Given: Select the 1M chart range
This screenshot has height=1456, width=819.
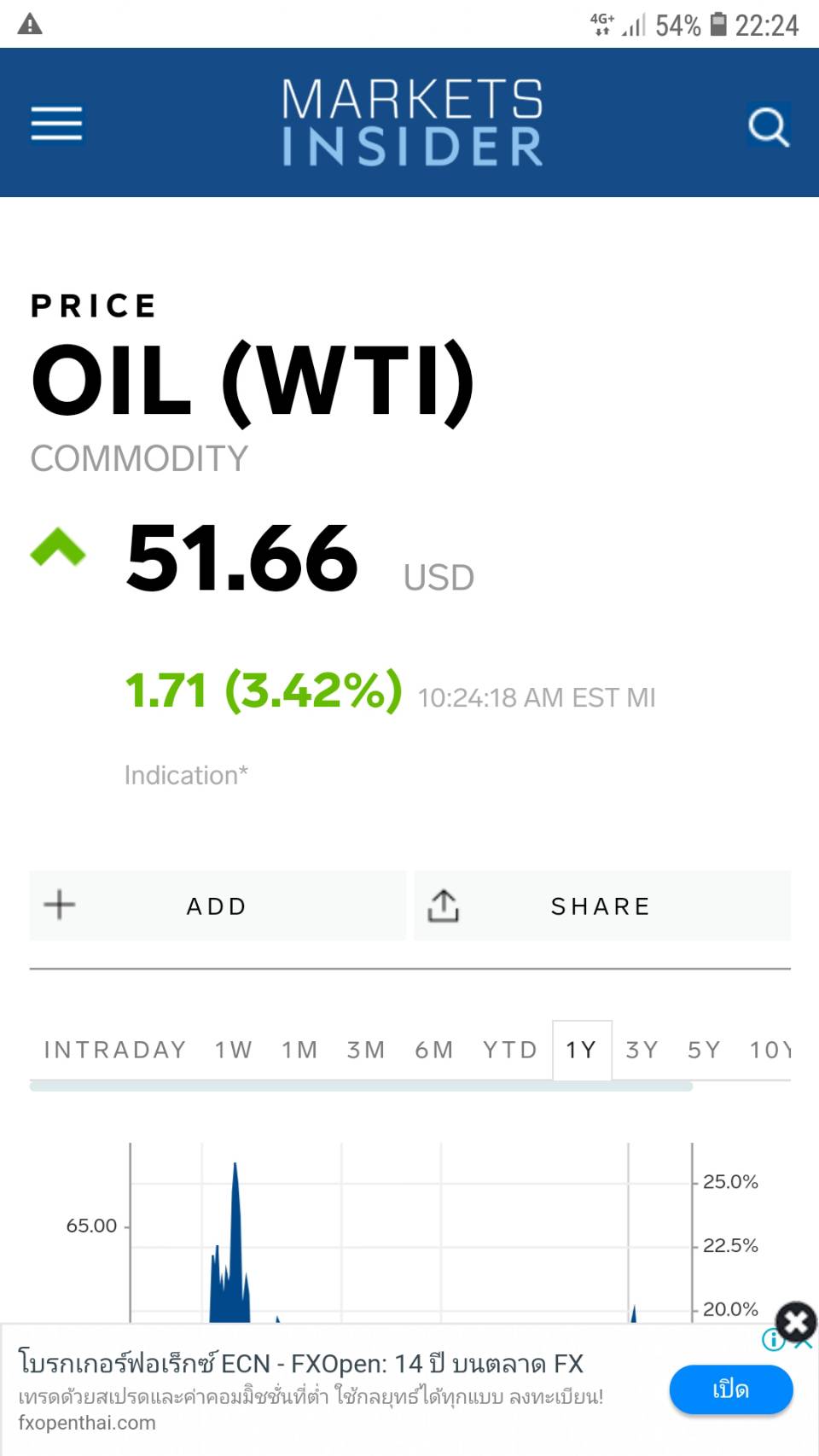Looking at the screenshot, I should click(x=299, y=1050).
